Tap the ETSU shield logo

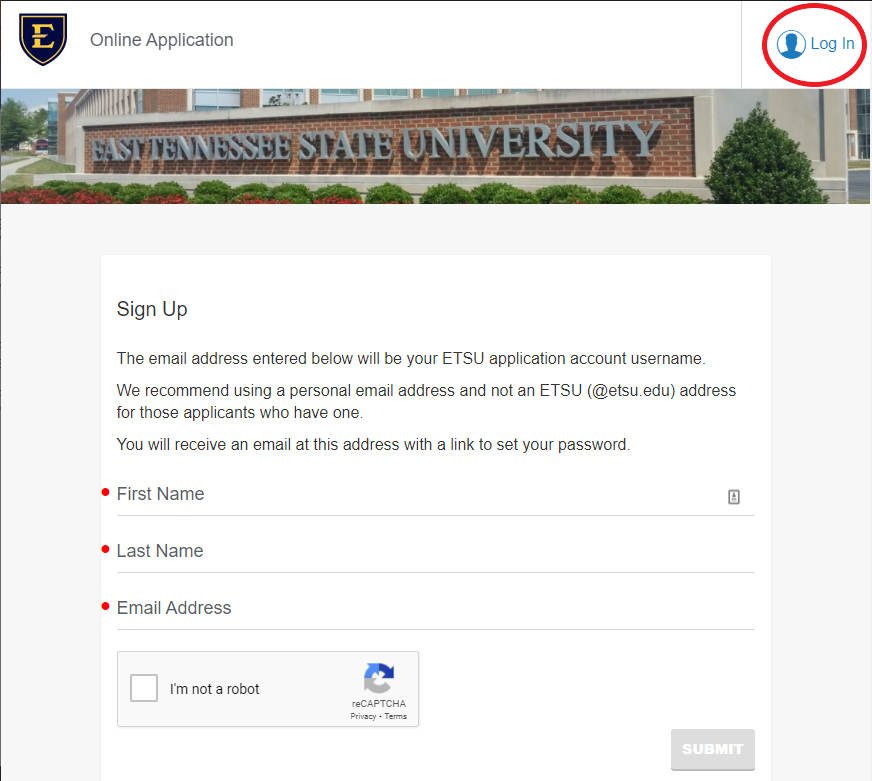point(43,40)
